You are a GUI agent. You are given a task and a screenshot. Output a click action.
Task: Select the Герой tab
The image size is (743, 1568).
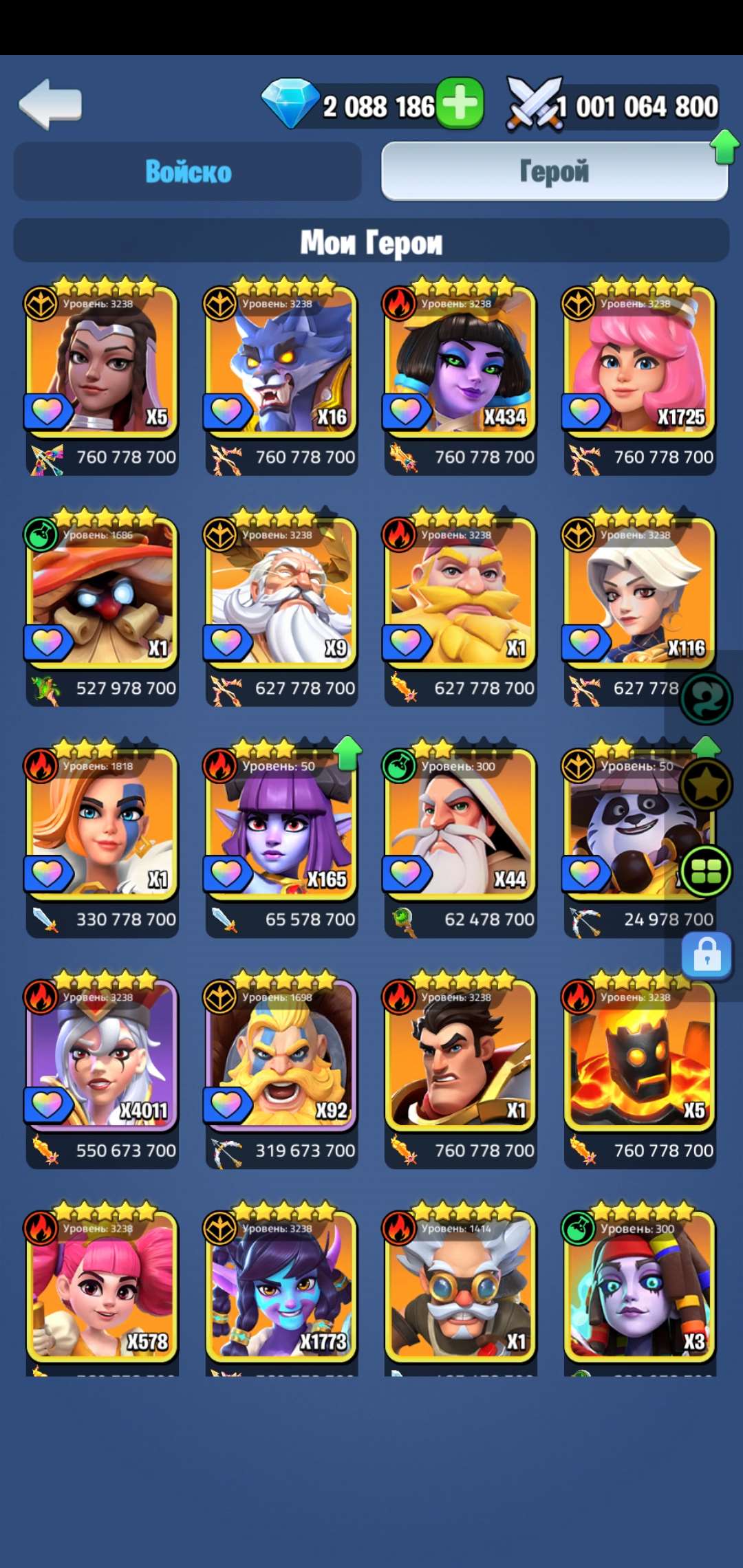coord(554,171)
